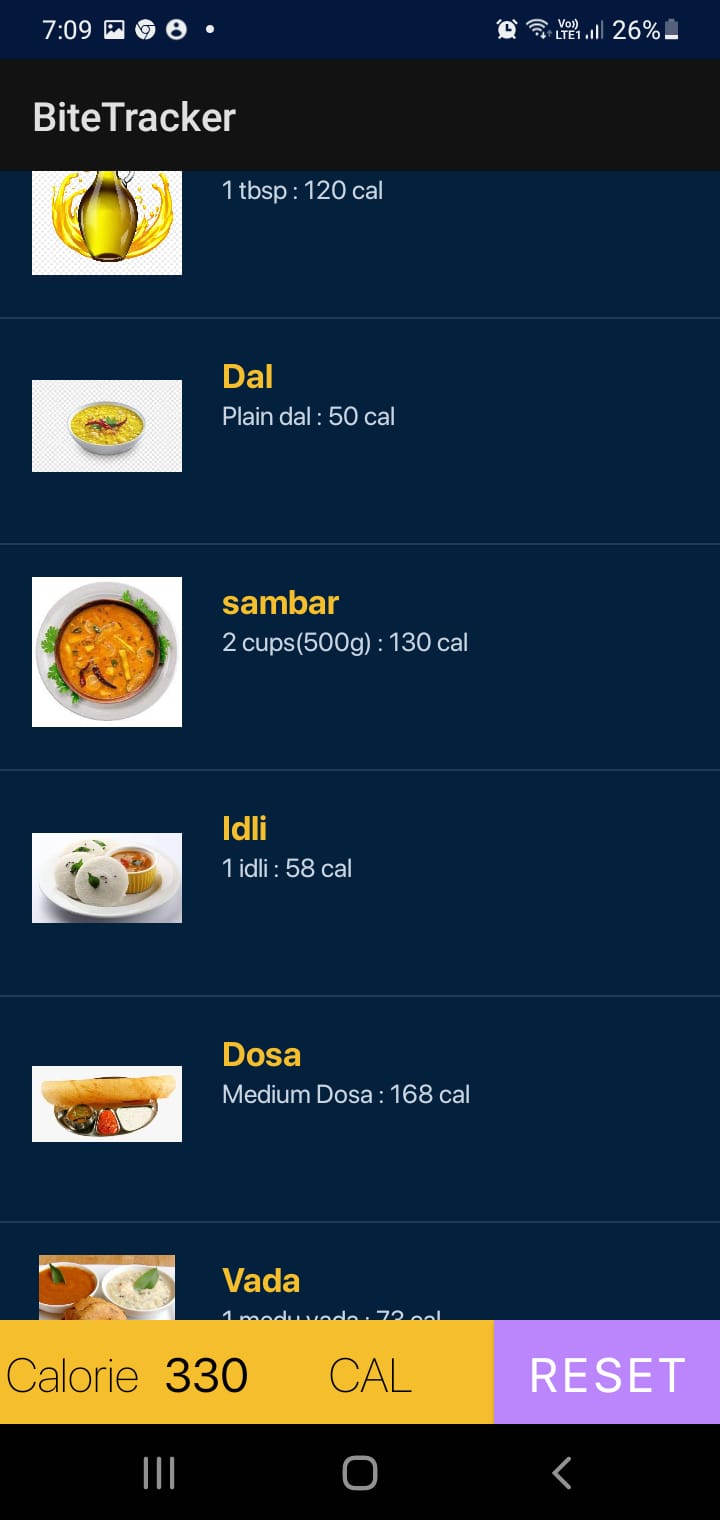Add Dal to the calorie count

[x=360, y=430]
